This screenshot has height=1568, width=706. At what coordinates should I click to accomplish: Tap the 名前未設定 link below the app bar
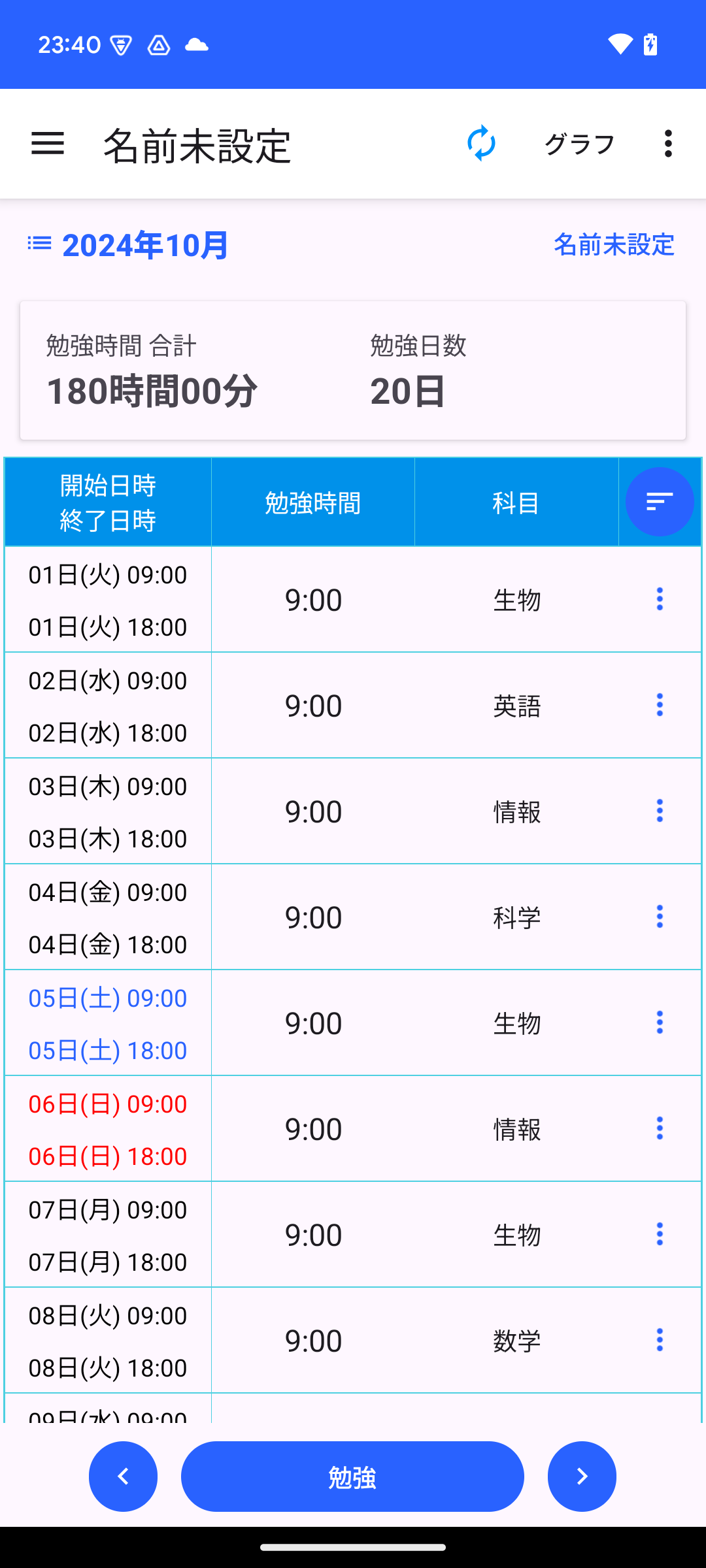[613, 245]
